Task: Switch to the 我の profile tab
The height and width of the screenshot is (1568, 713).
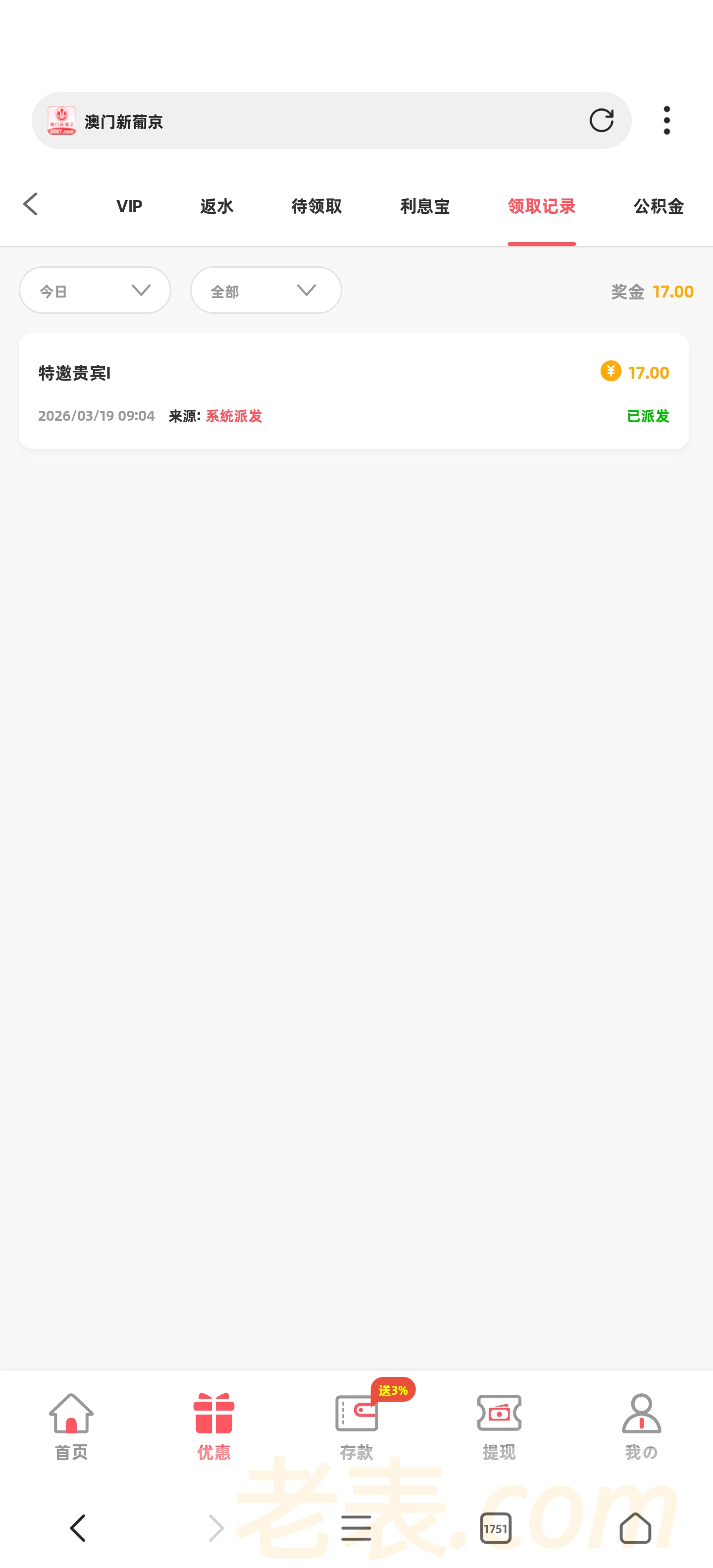Action: pos(641,1425)
